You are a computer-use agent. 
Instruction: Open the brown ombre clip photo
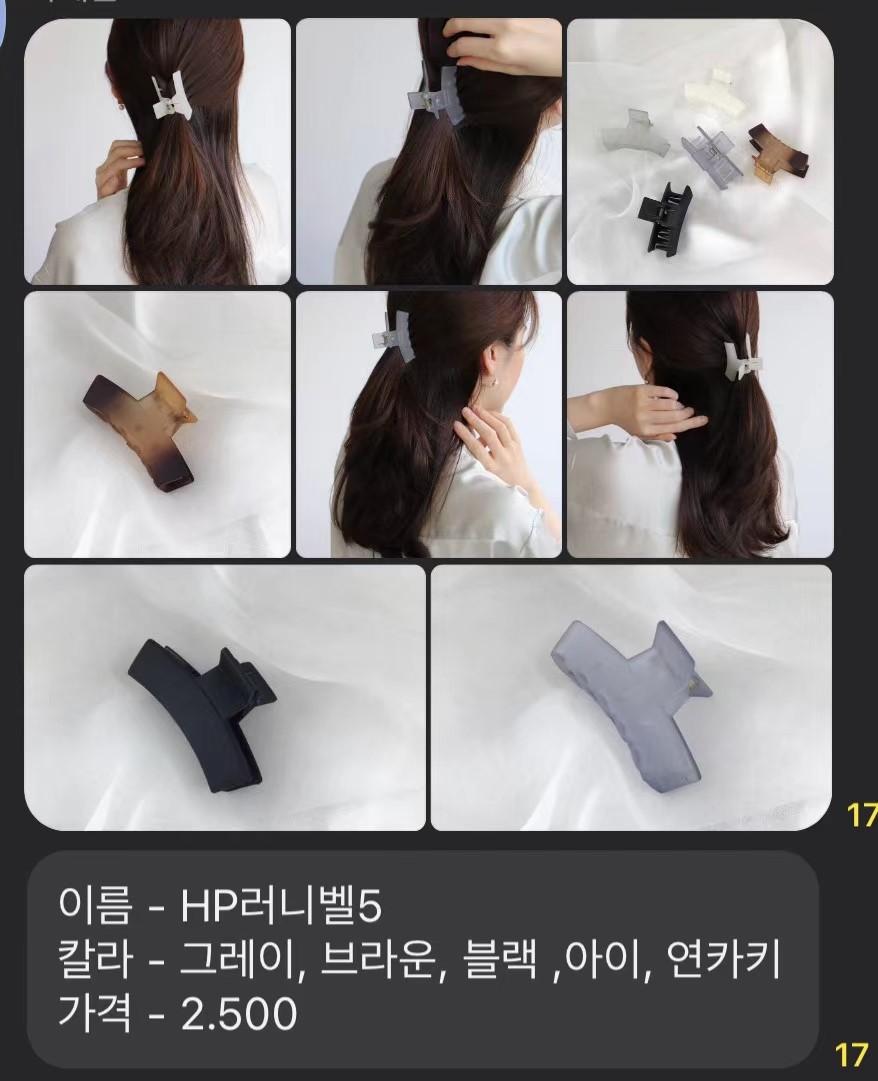point(157,424)
